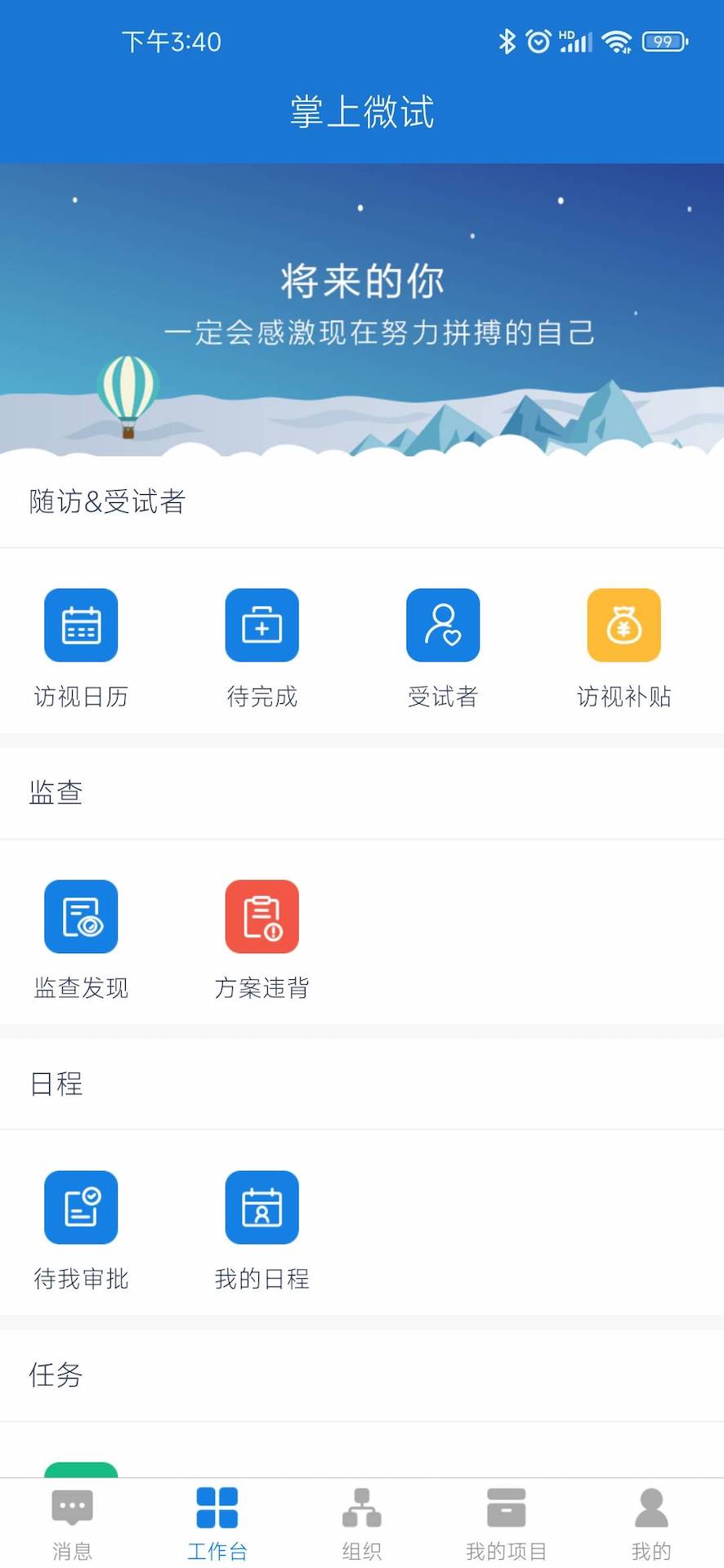Image resolution: width=724 pixels, height=1568 pixels.
Task: Open the green icon under 任务 section
Action: pos(80,1470)
